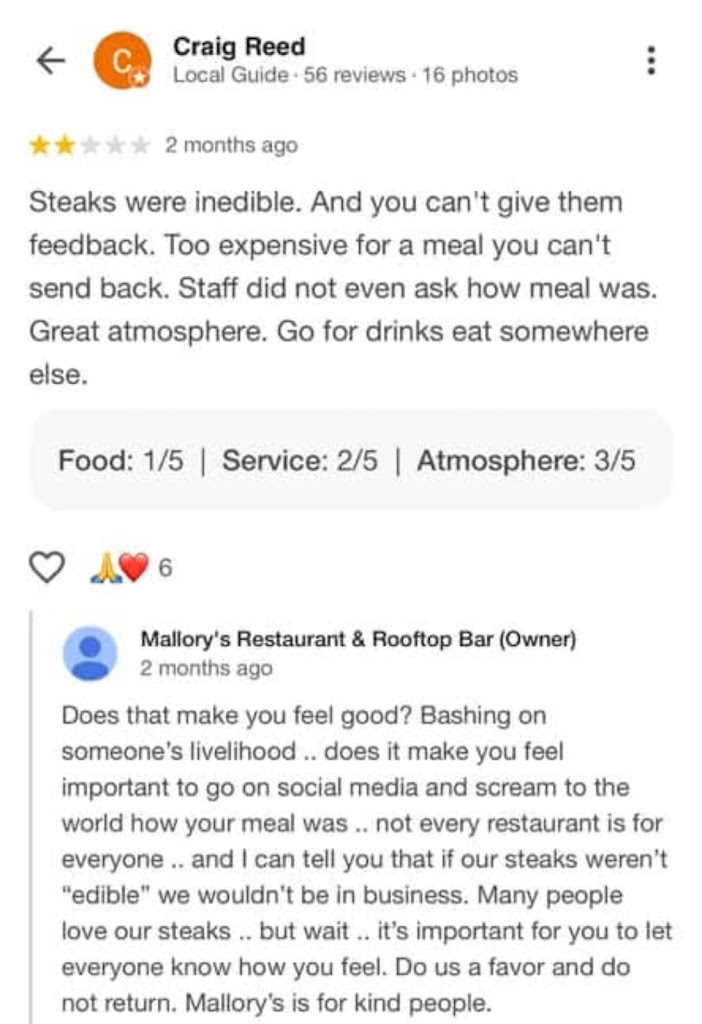The image size is (702, 1024).
Task: View the reactions on this review
Action: click(131, 567)
